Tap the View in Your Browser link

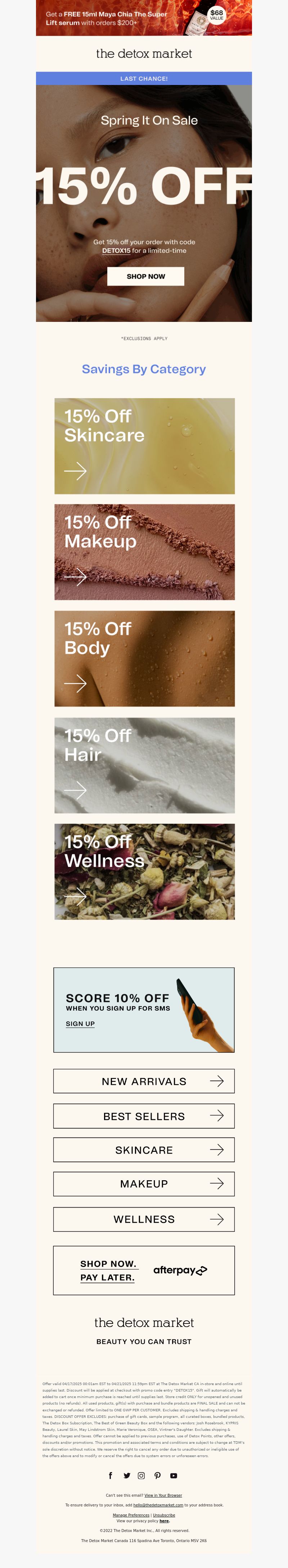163,1495
